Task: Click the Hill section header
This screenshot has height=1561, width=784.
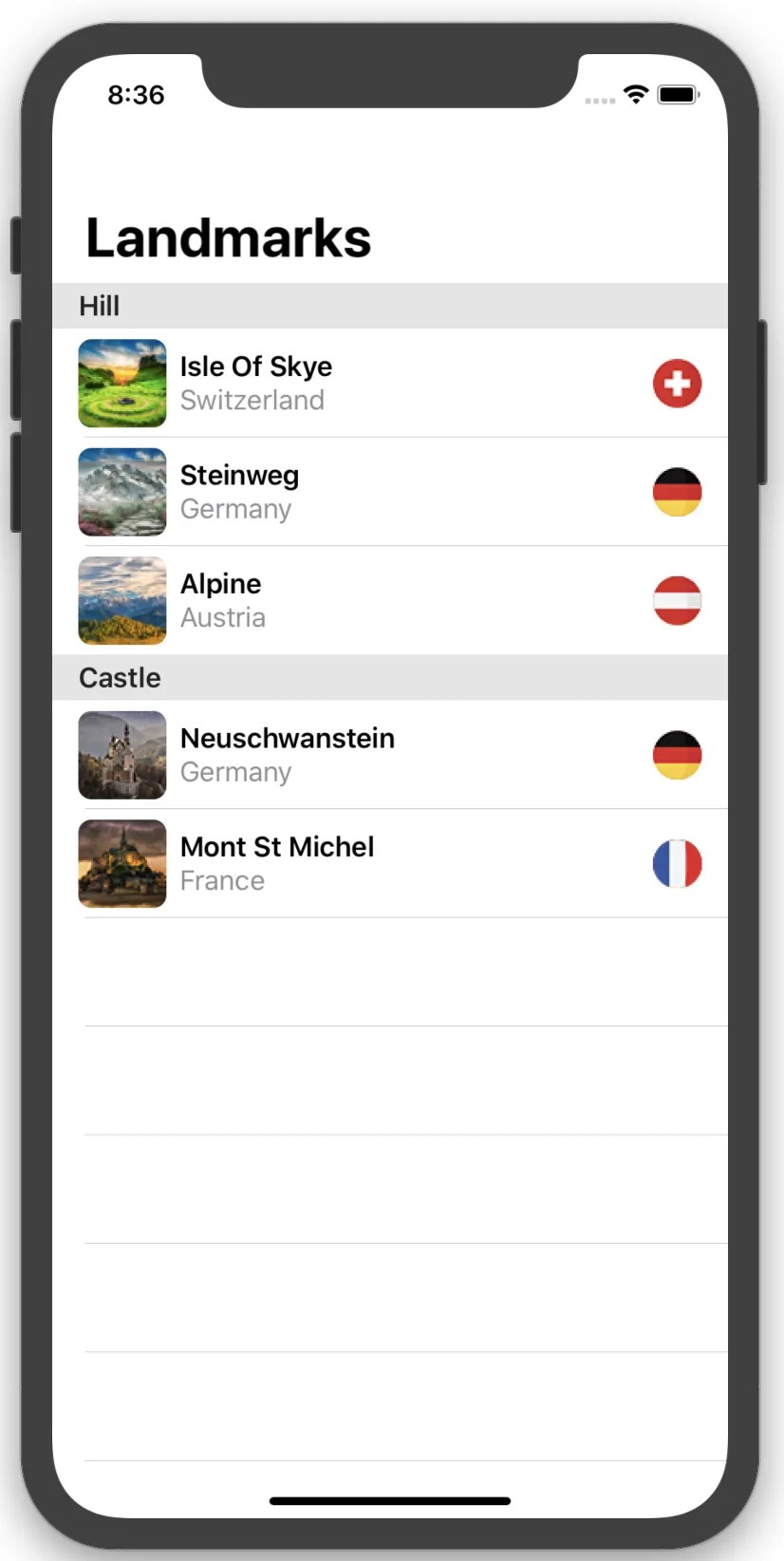Action: (99, 306)
